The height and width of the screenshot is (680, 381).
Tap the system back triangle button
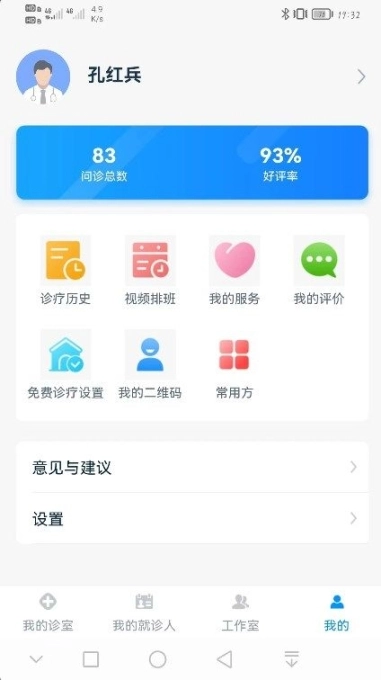coord(224,659)
